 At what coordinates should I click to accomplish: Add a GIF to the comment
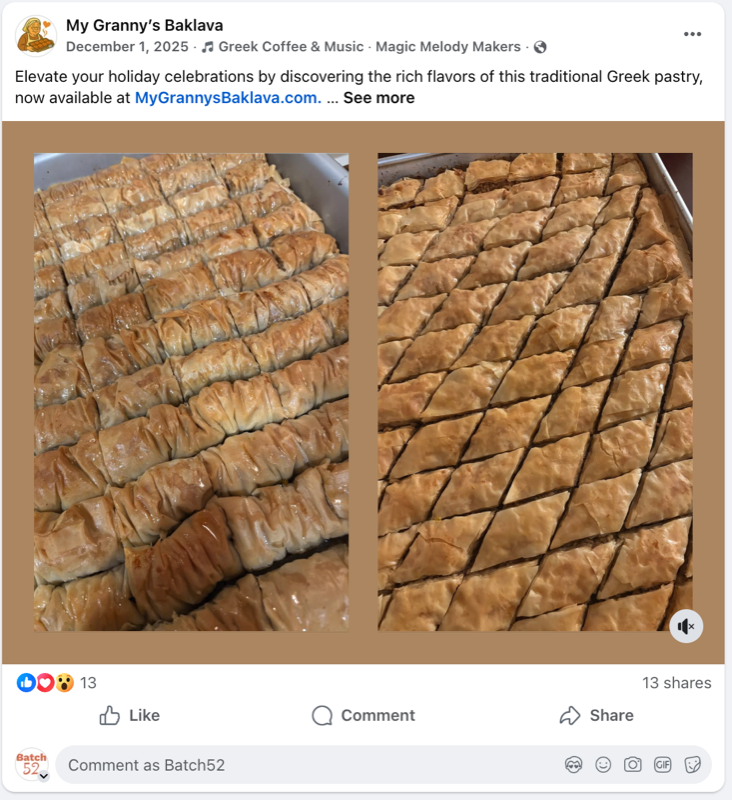(662, 765)
